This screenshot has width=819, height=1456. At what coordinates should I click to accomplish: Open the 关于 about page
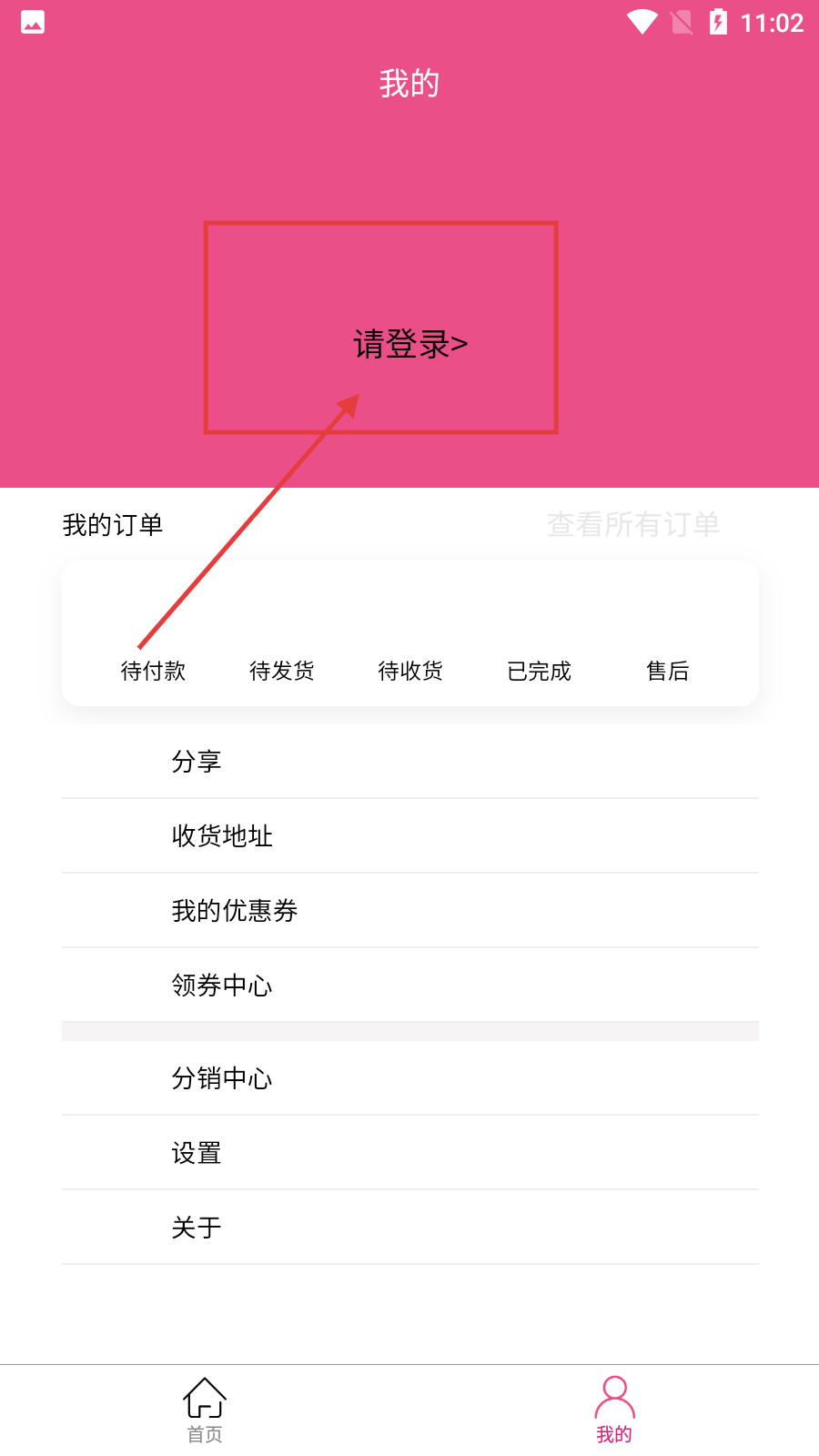click(x=409, y=1228)
